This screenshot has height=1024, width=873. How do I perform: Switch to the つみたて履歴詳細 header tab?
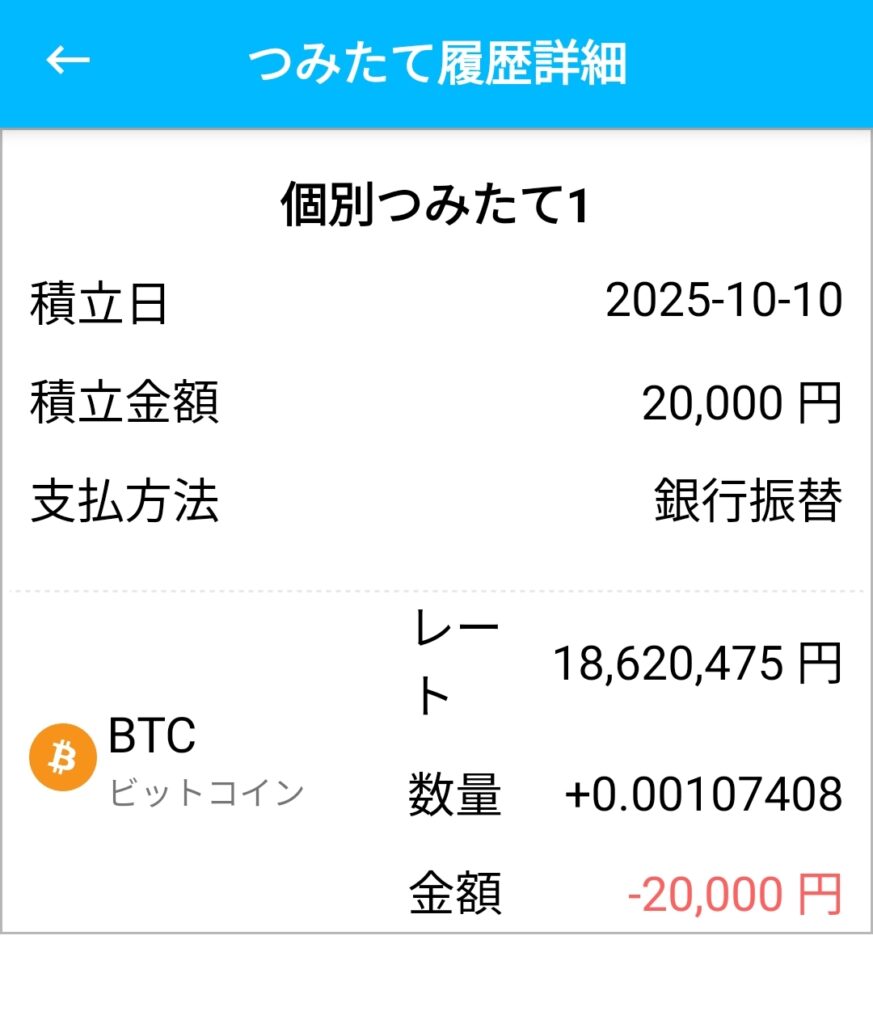[442, 62]
